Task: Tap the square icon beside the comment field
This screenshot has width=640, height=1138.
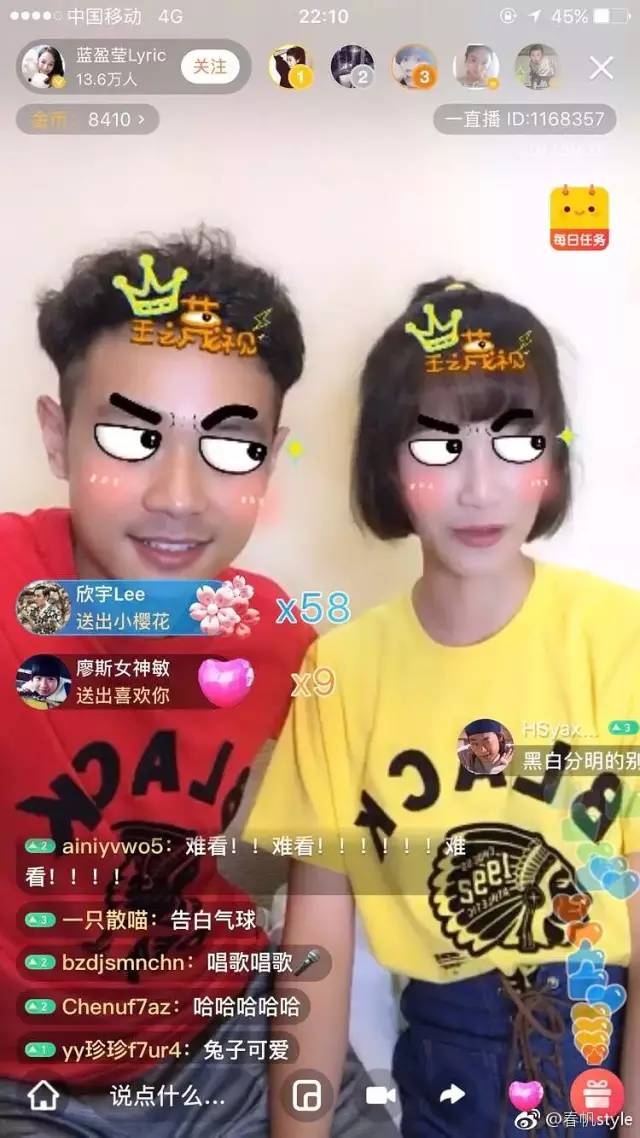Action: [x=306, y=1096]
